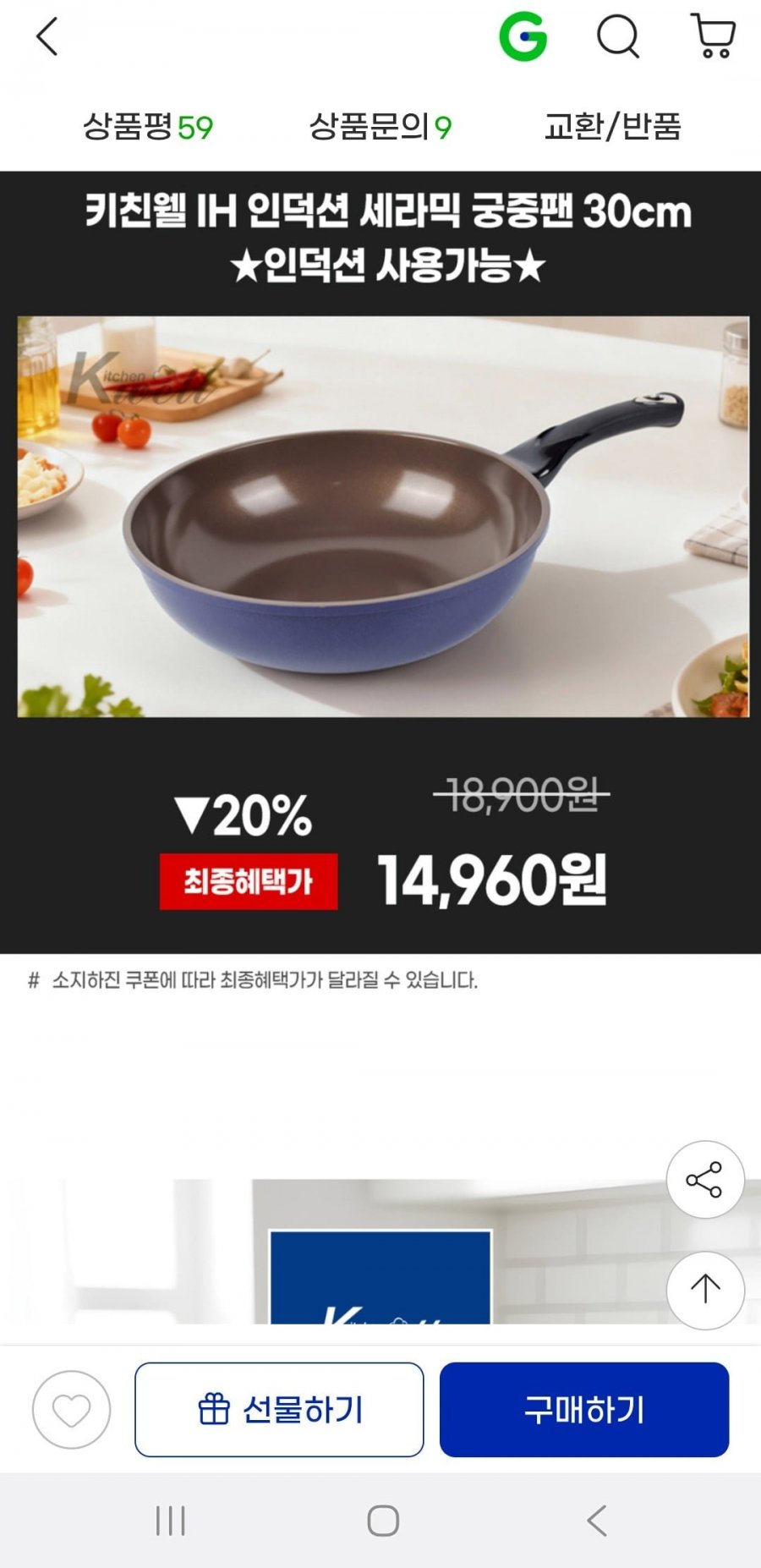This screenshot has height=1568, width=761.
Task: Share this product
Action: [705, 1179]
